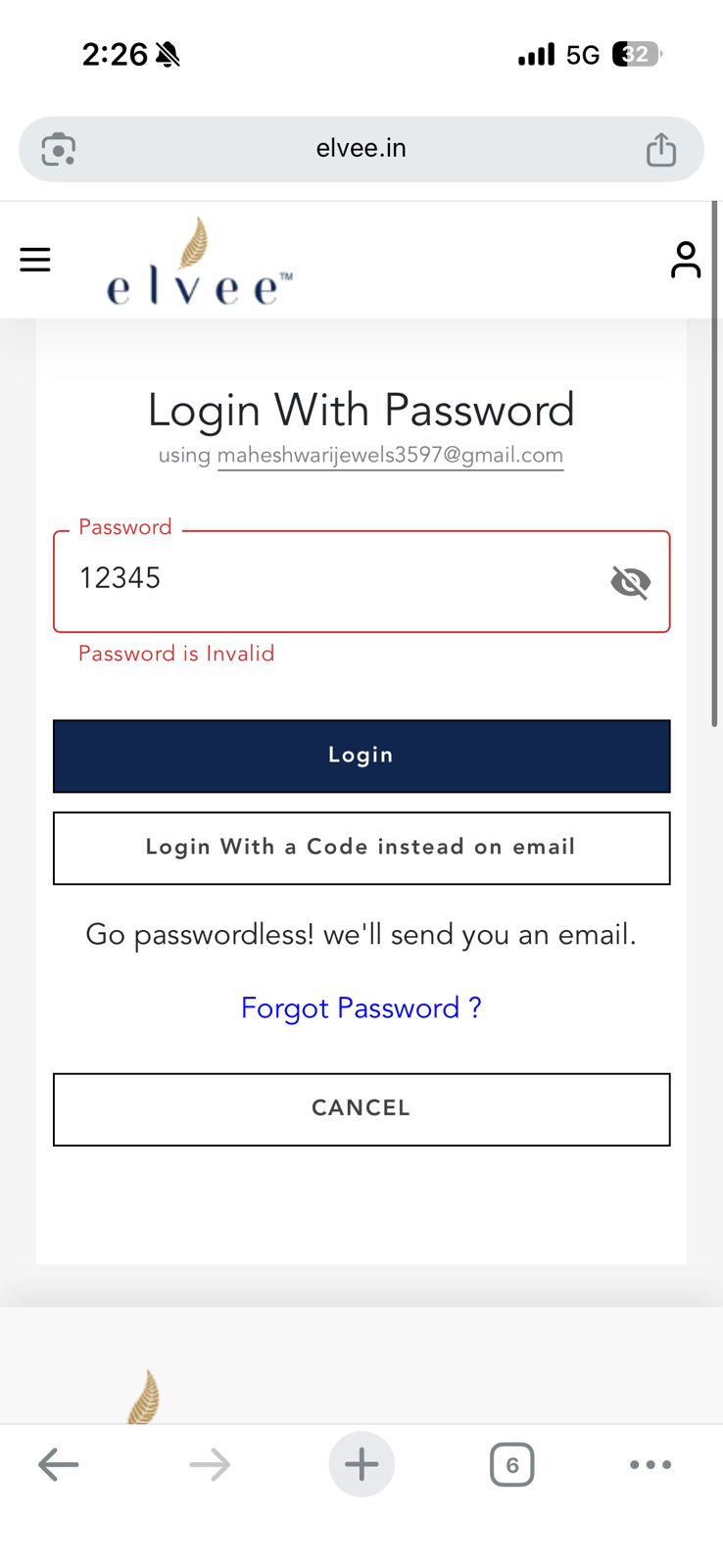
Task: Toggle password visibility eye icon
Action: pyautogui.click(x=630, y=582)
